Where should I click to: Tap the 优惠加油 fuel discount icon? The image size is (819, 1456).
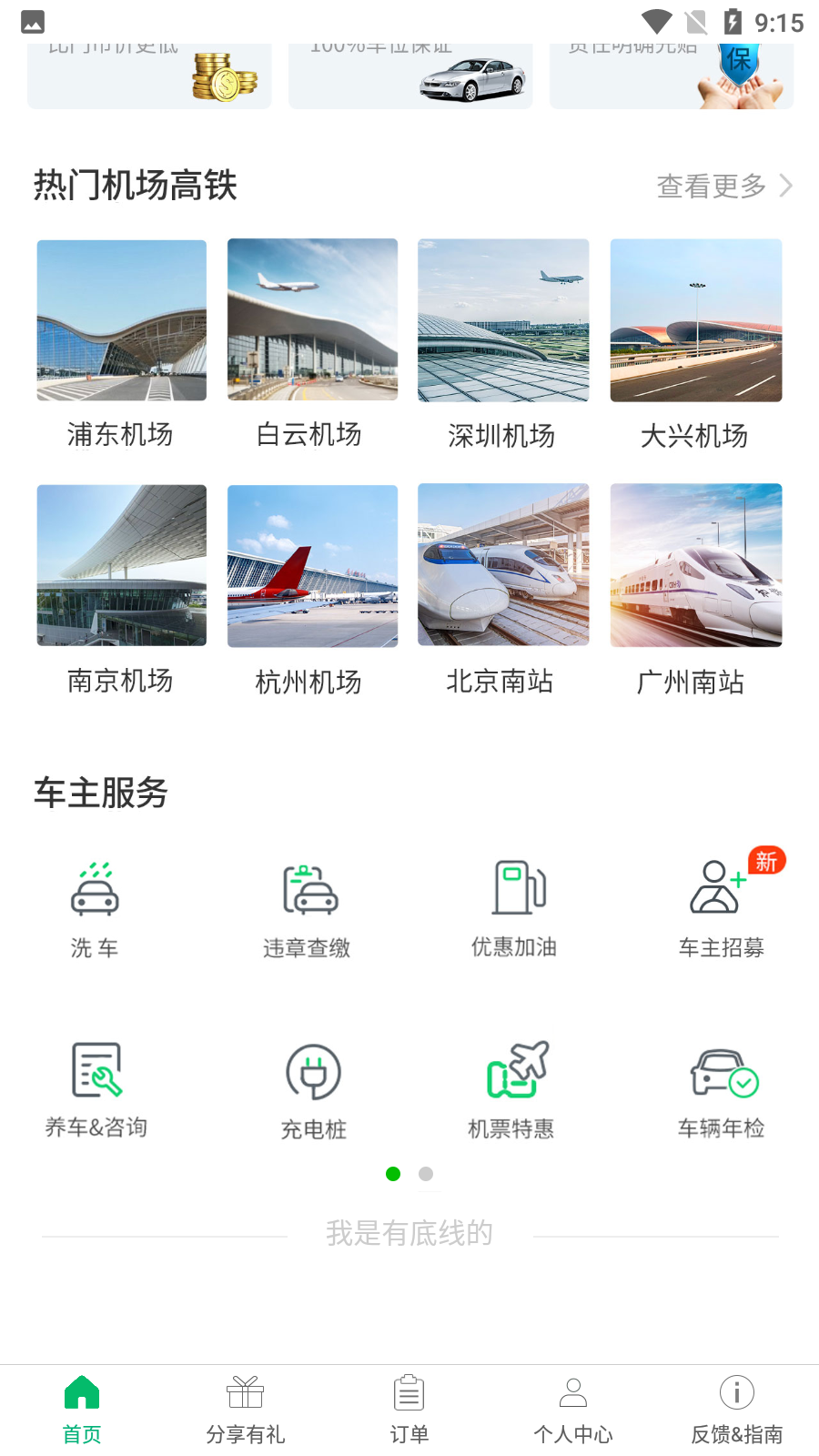pos(517,905)
